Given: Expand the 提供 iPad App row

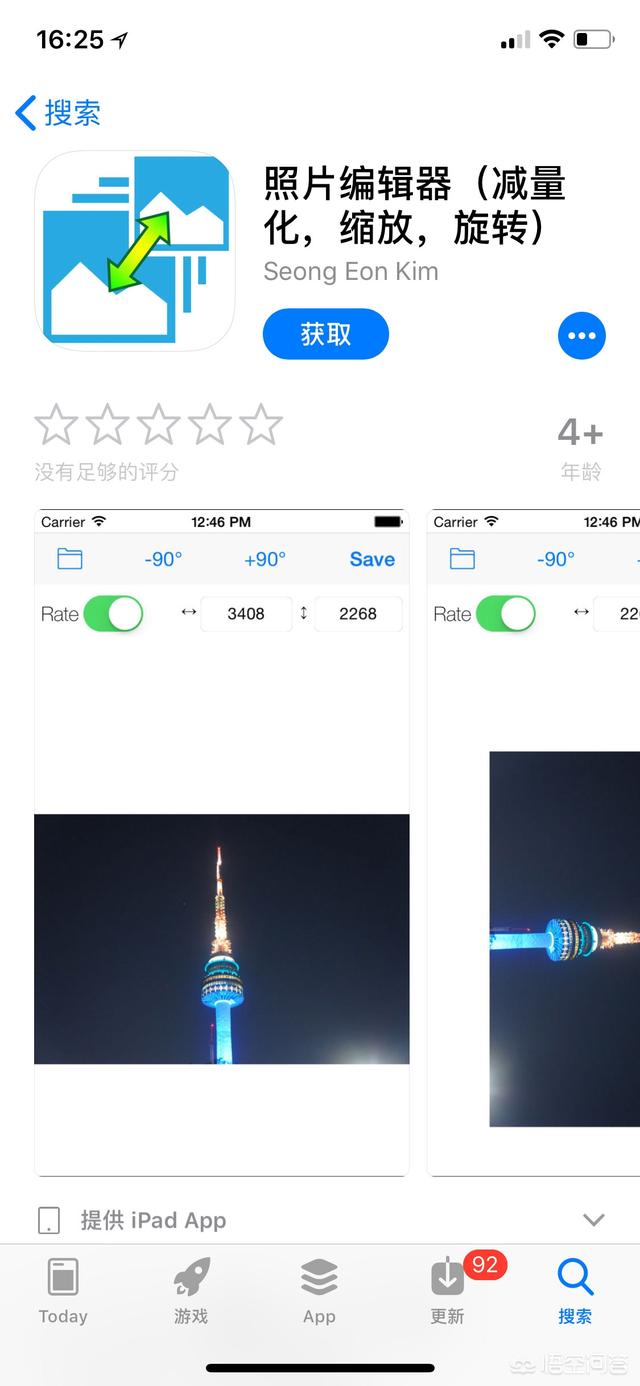Looking at the screenshot, I should 320,1220.
